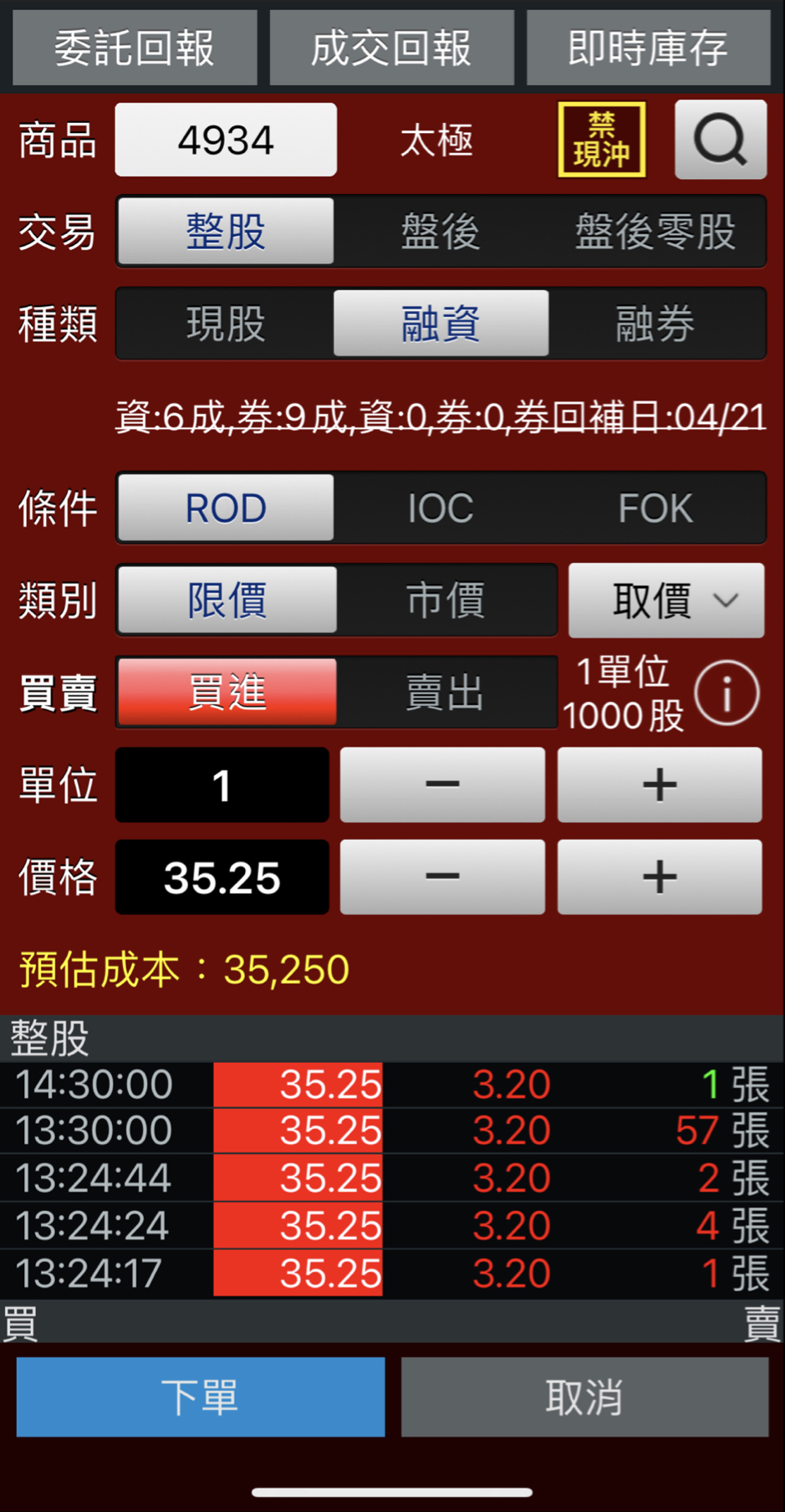
Task: Increase 單位 quantity with plus
Action: coord(660,784)
